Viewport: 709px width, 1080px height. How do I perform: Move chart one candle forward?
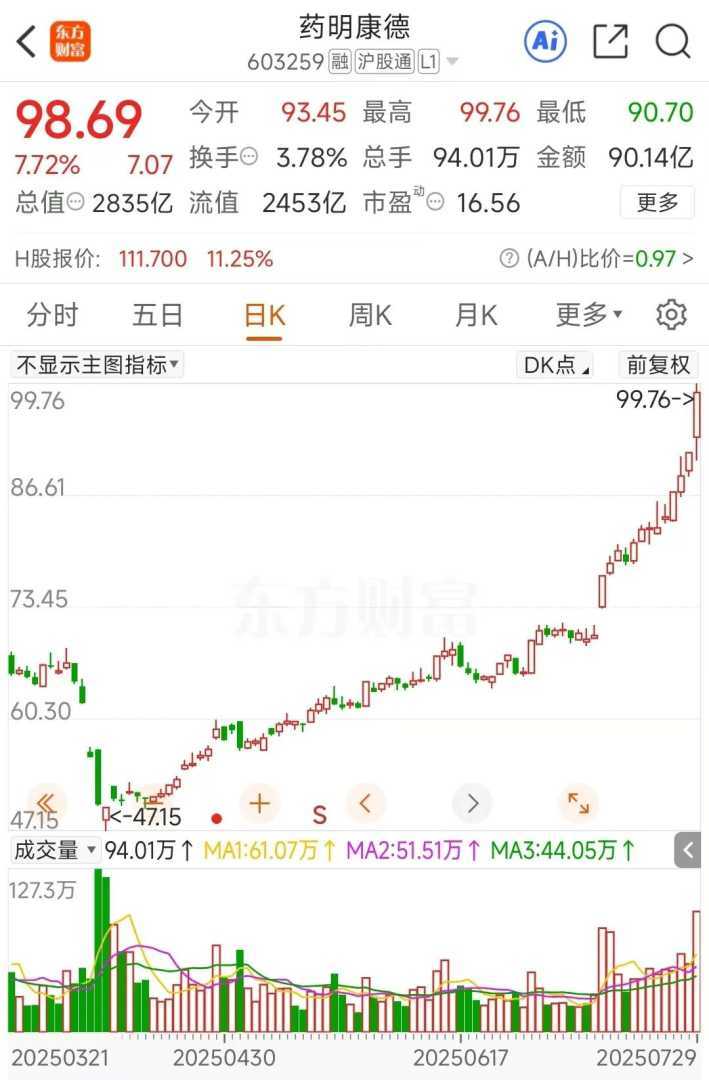pyautogui.click(x=472, y=803)
